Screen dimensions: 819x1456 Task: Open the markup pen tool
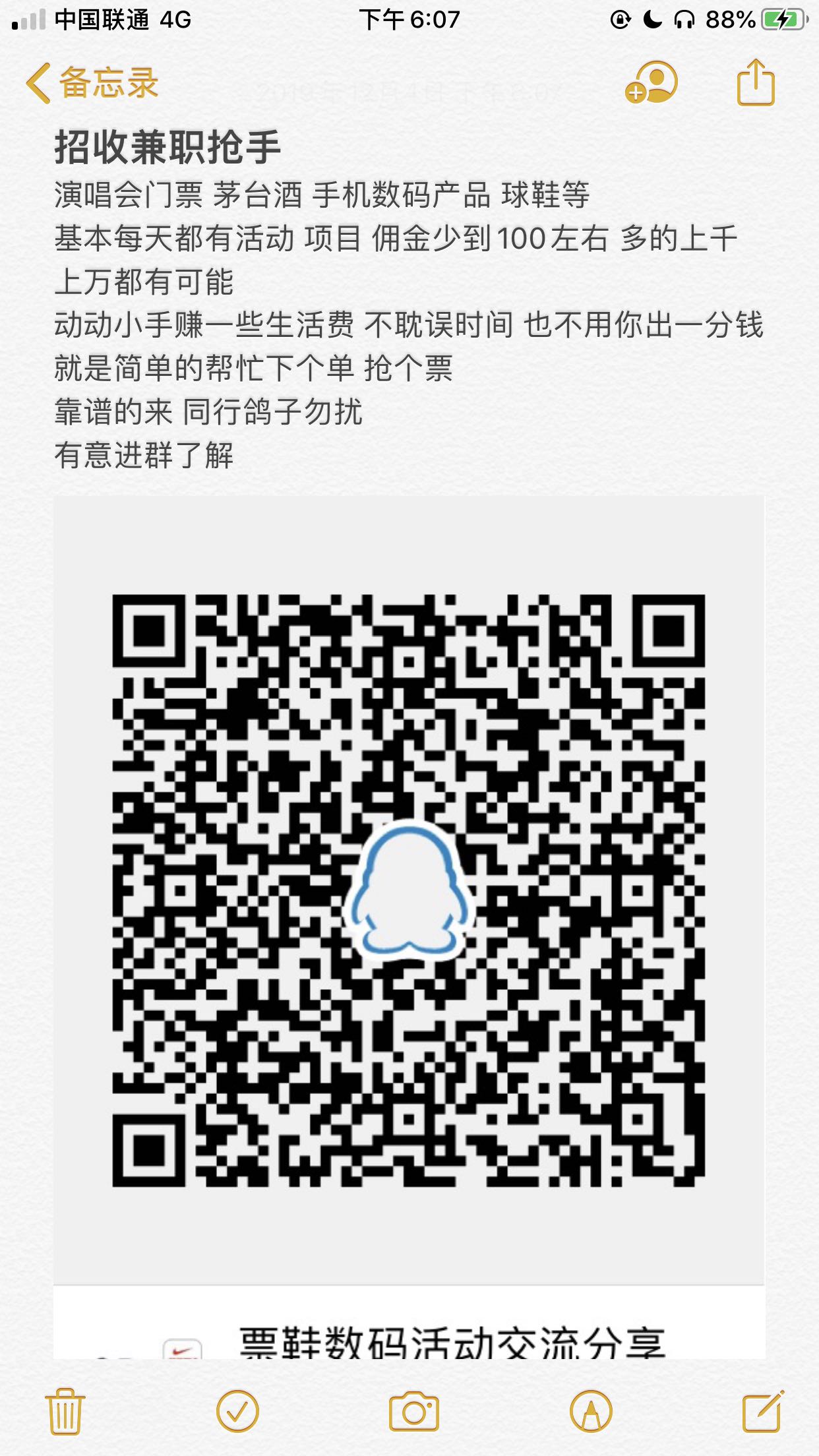pos(591,1411)
